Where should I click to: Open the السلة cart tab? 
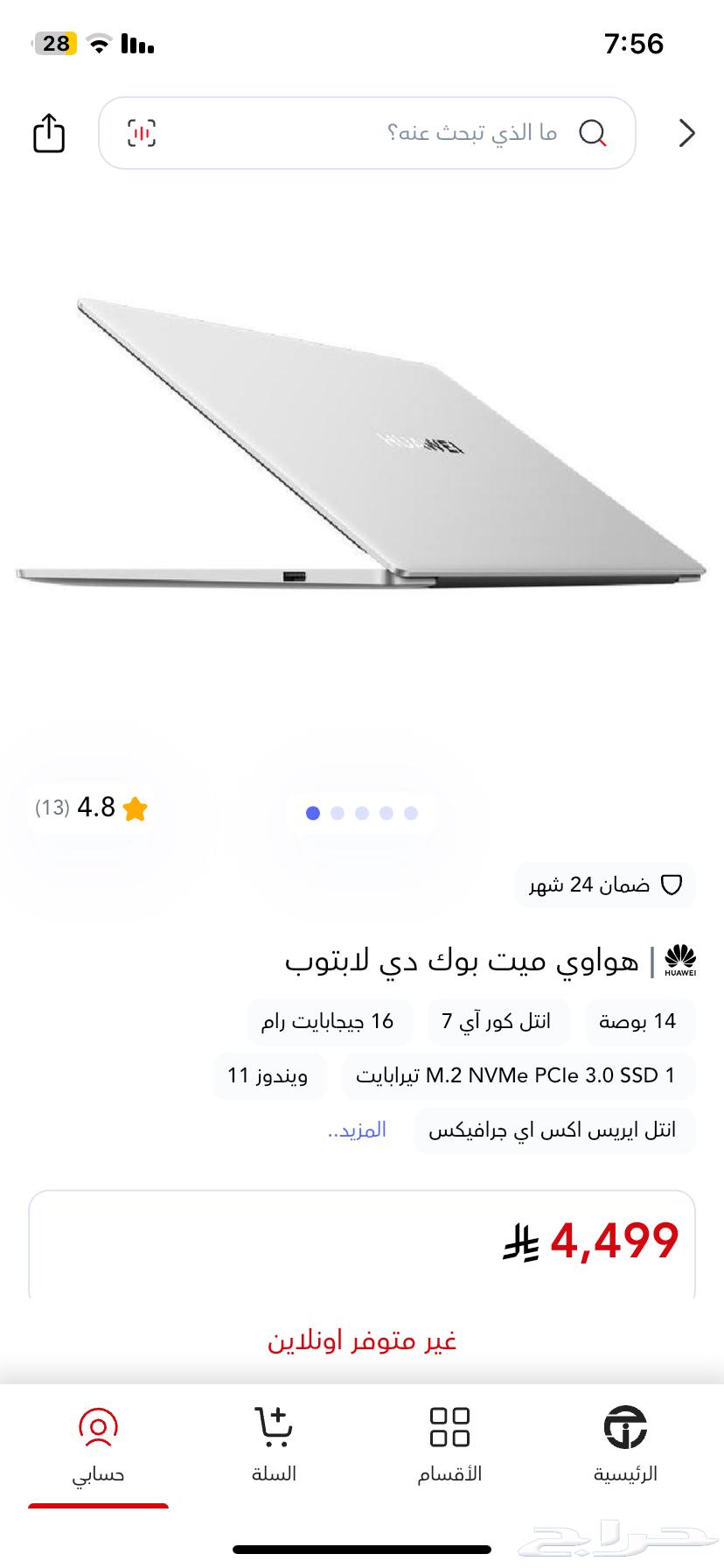point(274,1444)
